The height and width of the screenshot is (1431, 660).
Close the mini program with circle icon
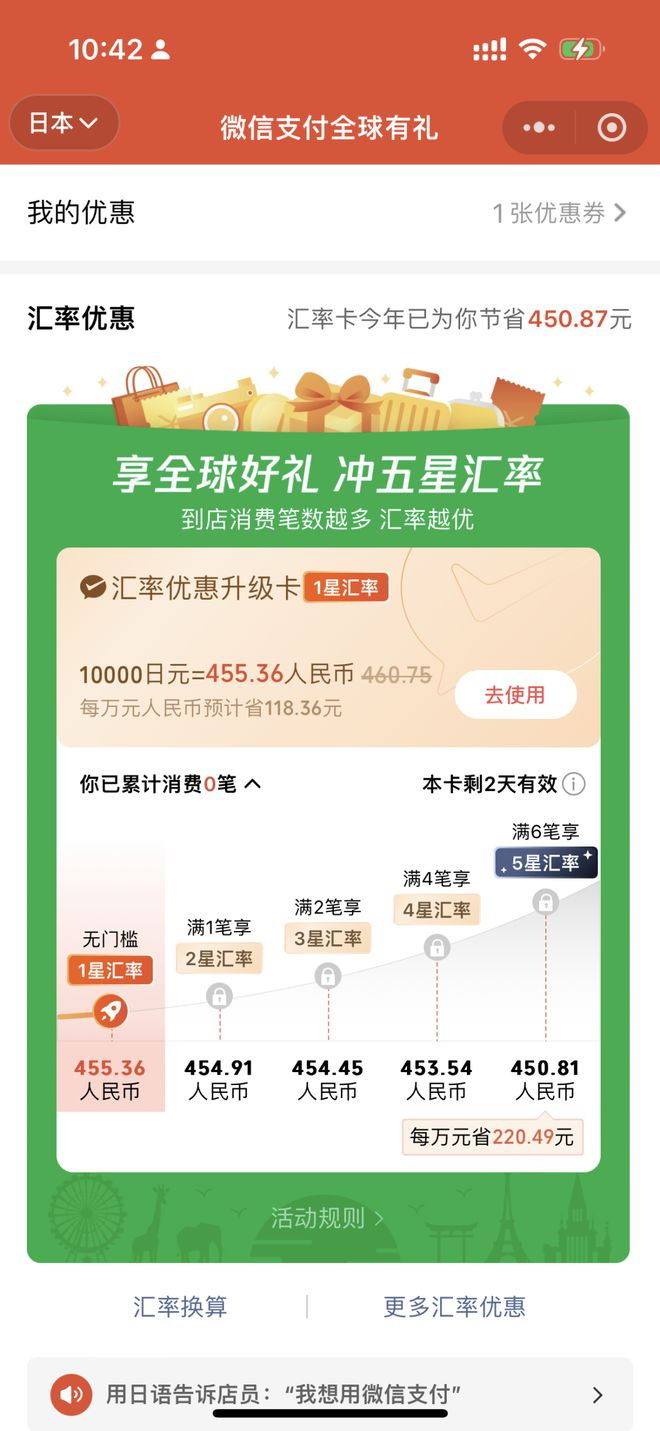coord(611,128)
